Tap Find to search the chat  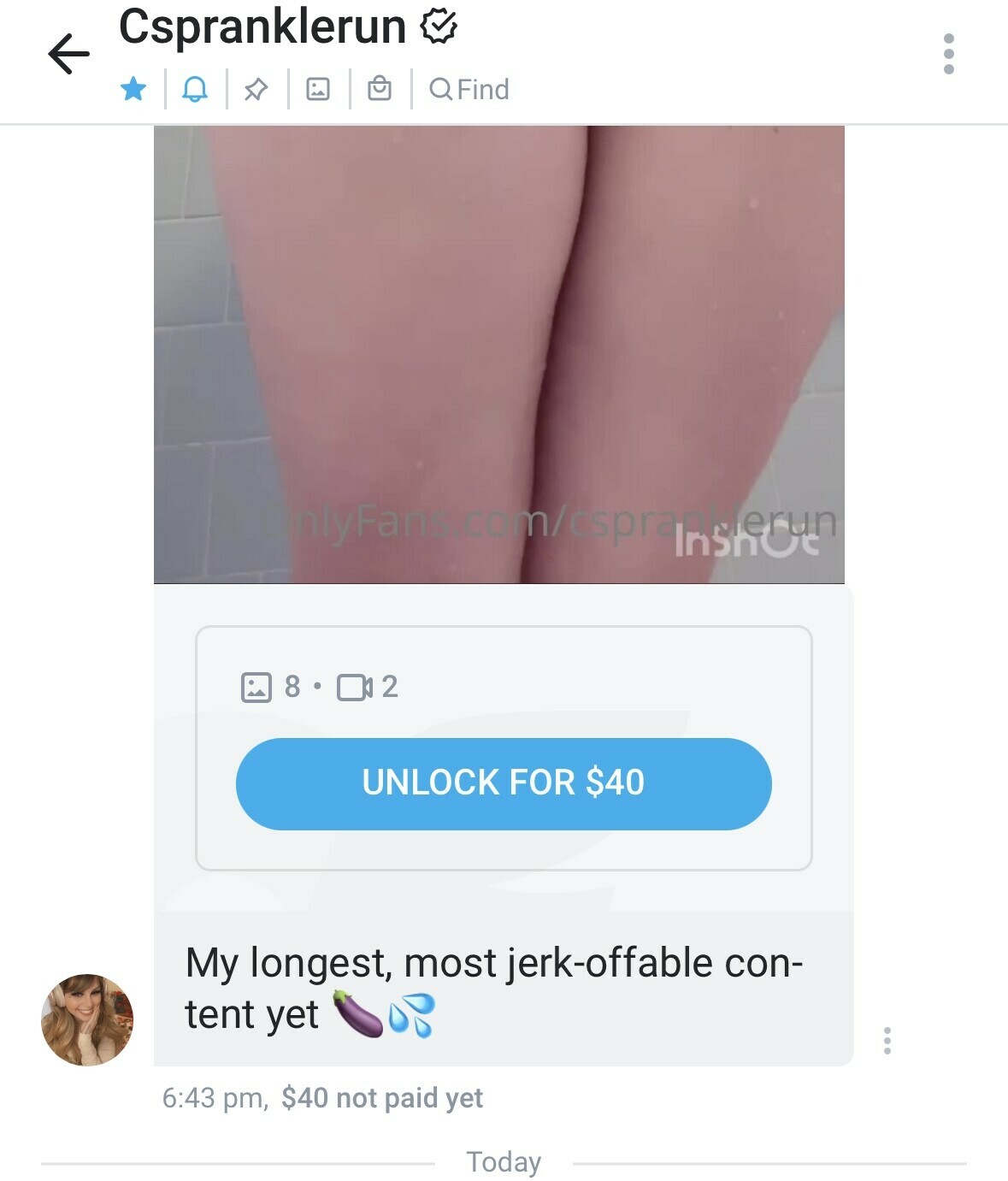469,89
